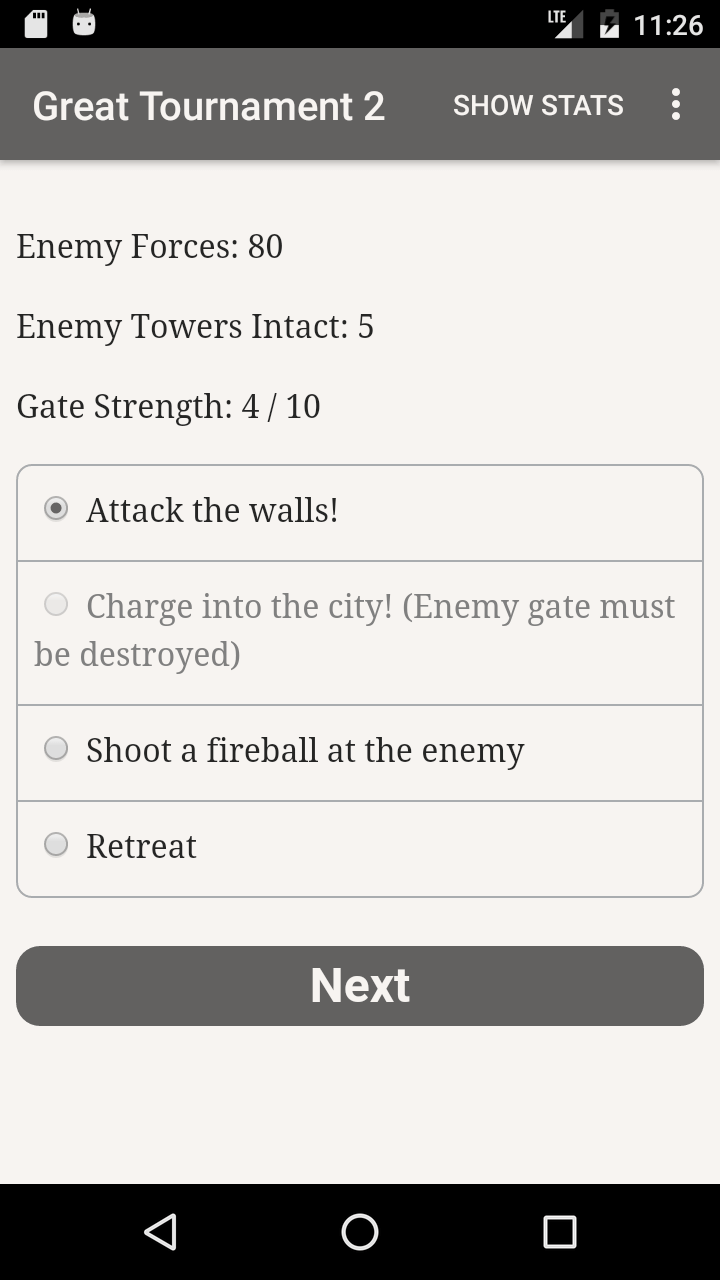Screen dimensions: 720x1280
Task: Open the overflow menu
Action: coord(676,105)
